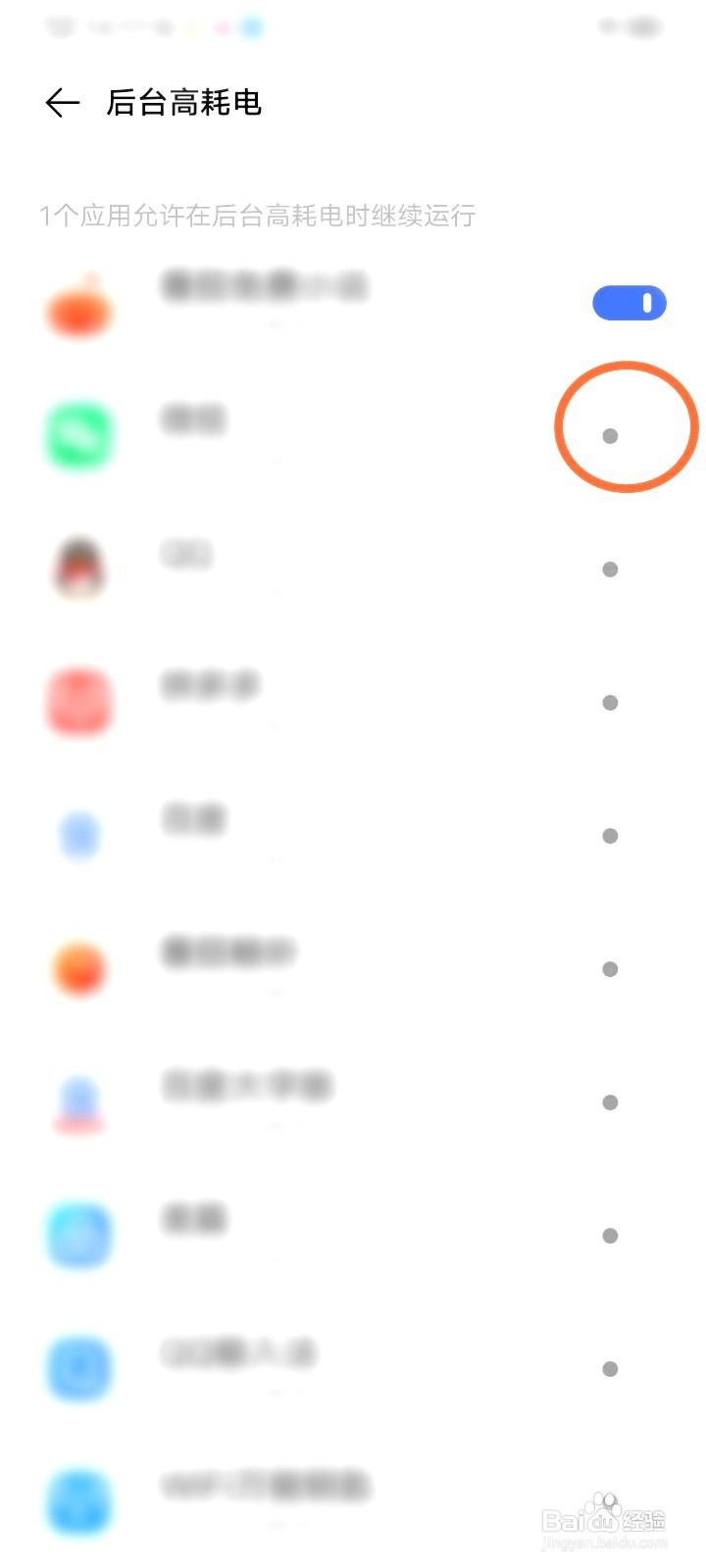Screen dimensions: 706x1568
Task: Select the red Pinduoduo app icon
Action: (x=78, y=703)
